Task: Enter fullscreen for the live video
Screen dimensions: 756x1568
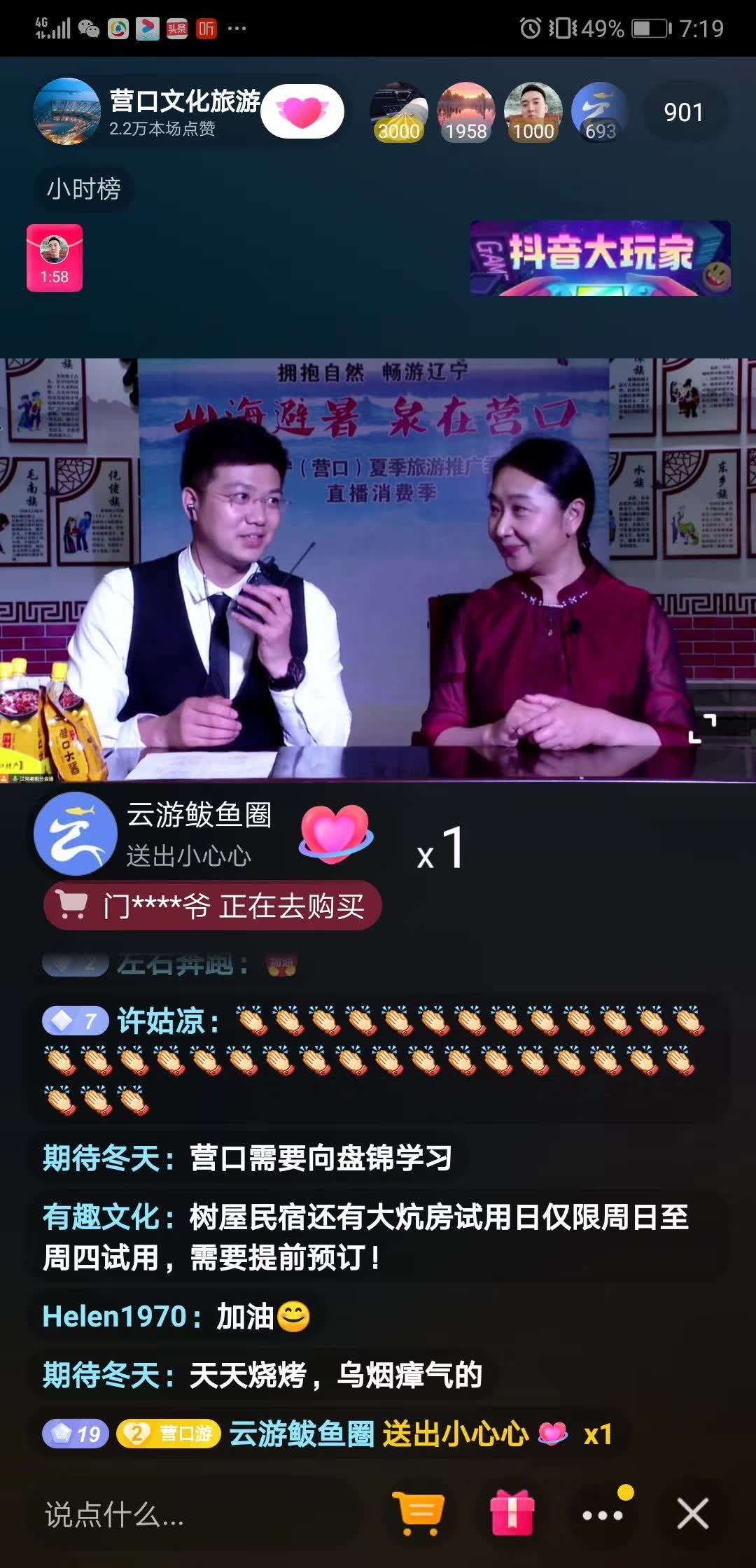Action: click(702, 729)
